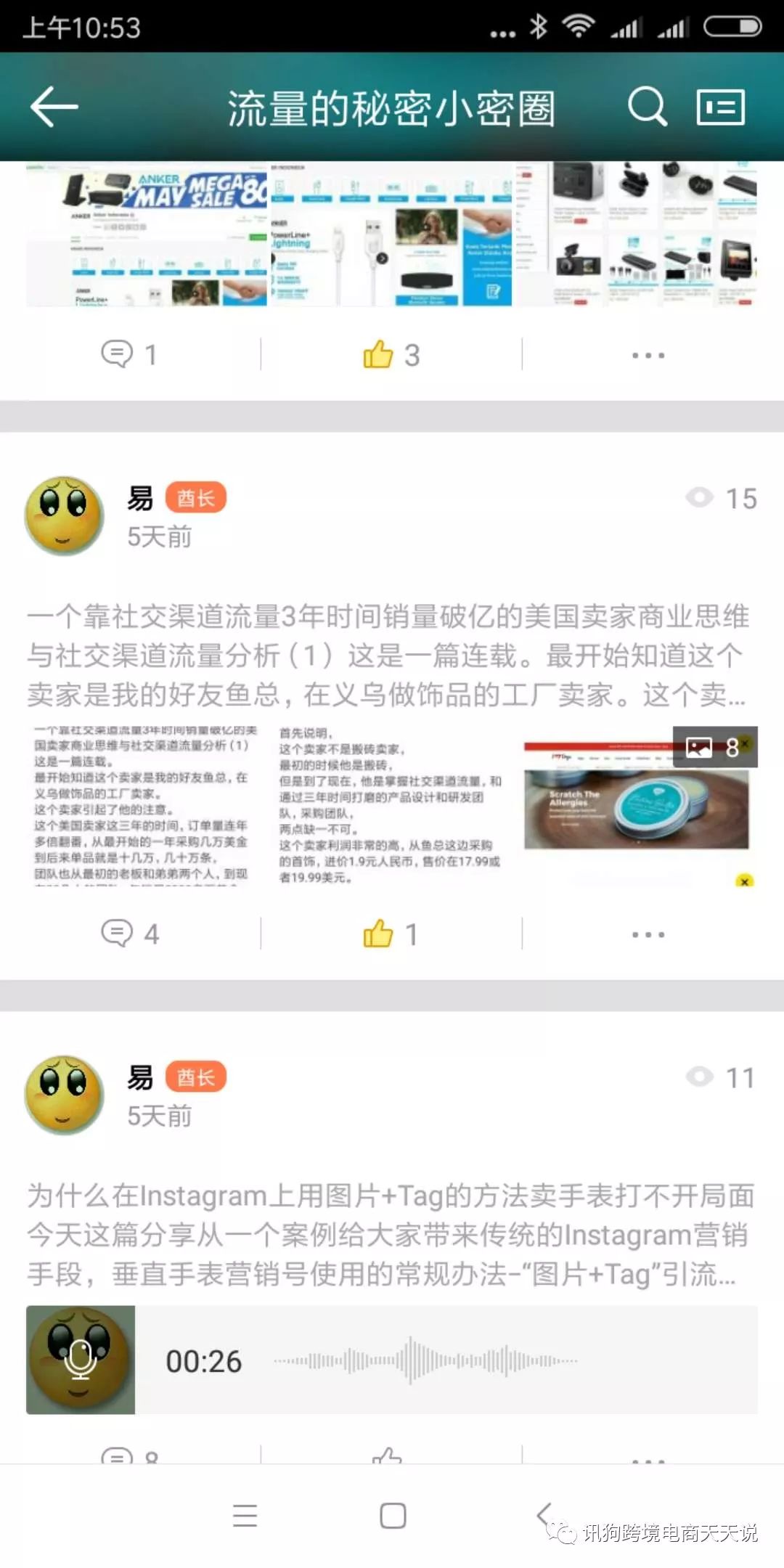
Task: Open more options under the Anker post
Action: (648, 355)
